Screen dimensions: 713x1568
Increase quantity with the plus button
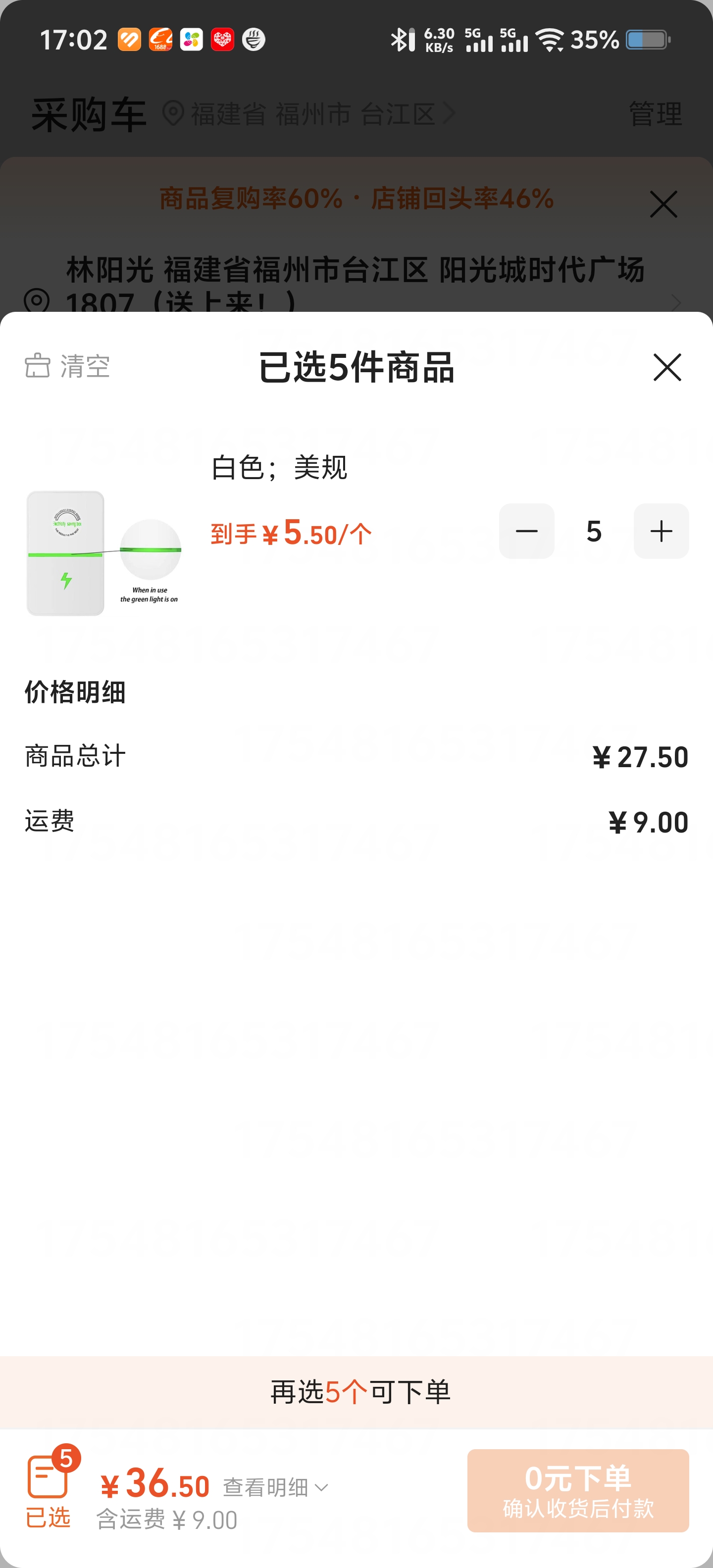click(661, 531)
